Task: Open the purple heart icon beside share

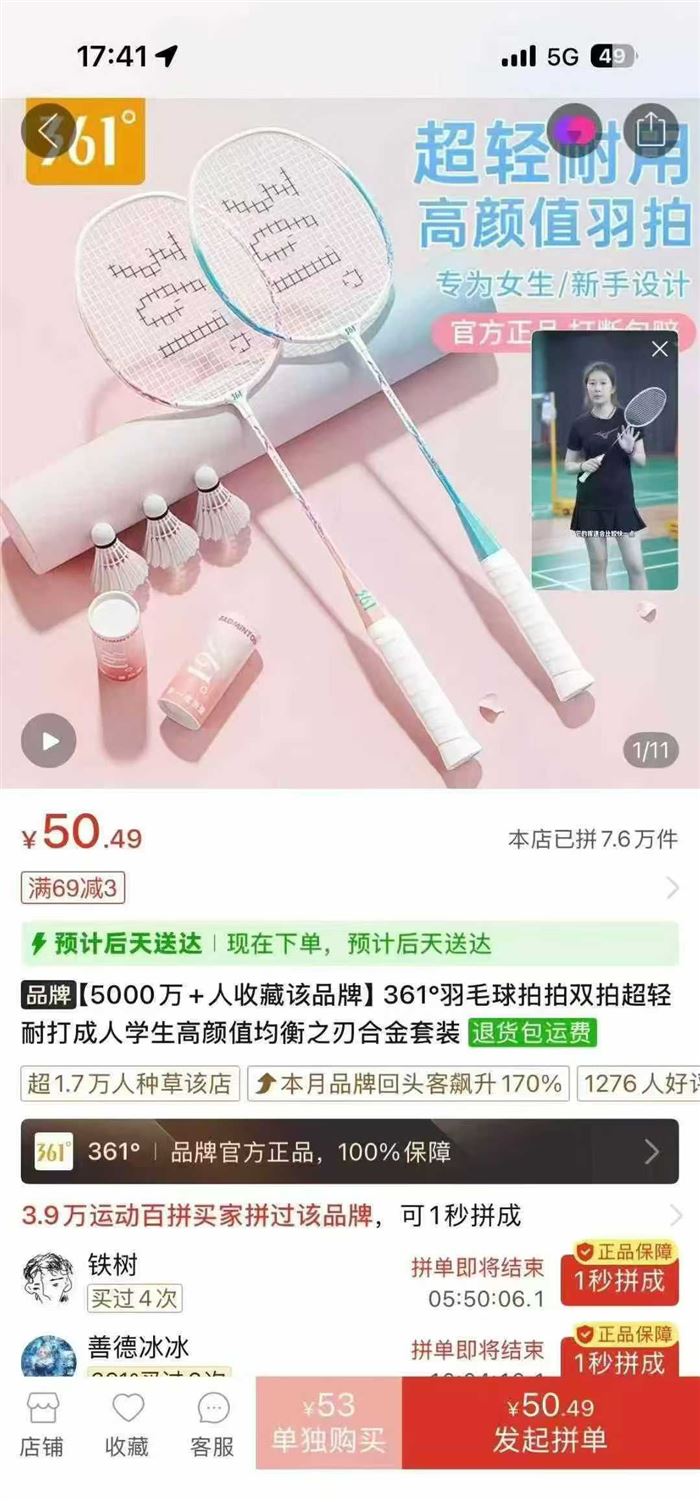Action: click(x=574, y=129)
